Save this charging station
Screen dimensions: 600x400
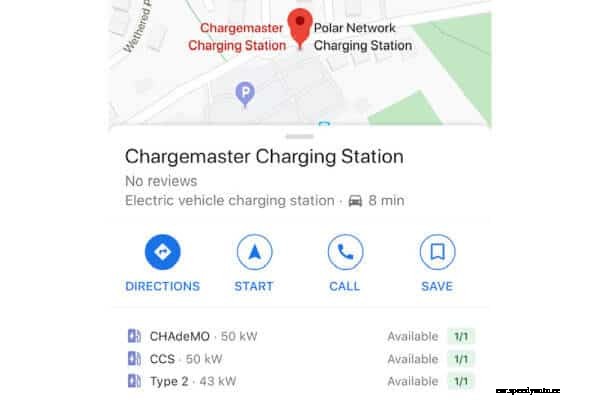pyautogui.click(x=436, y=252)
